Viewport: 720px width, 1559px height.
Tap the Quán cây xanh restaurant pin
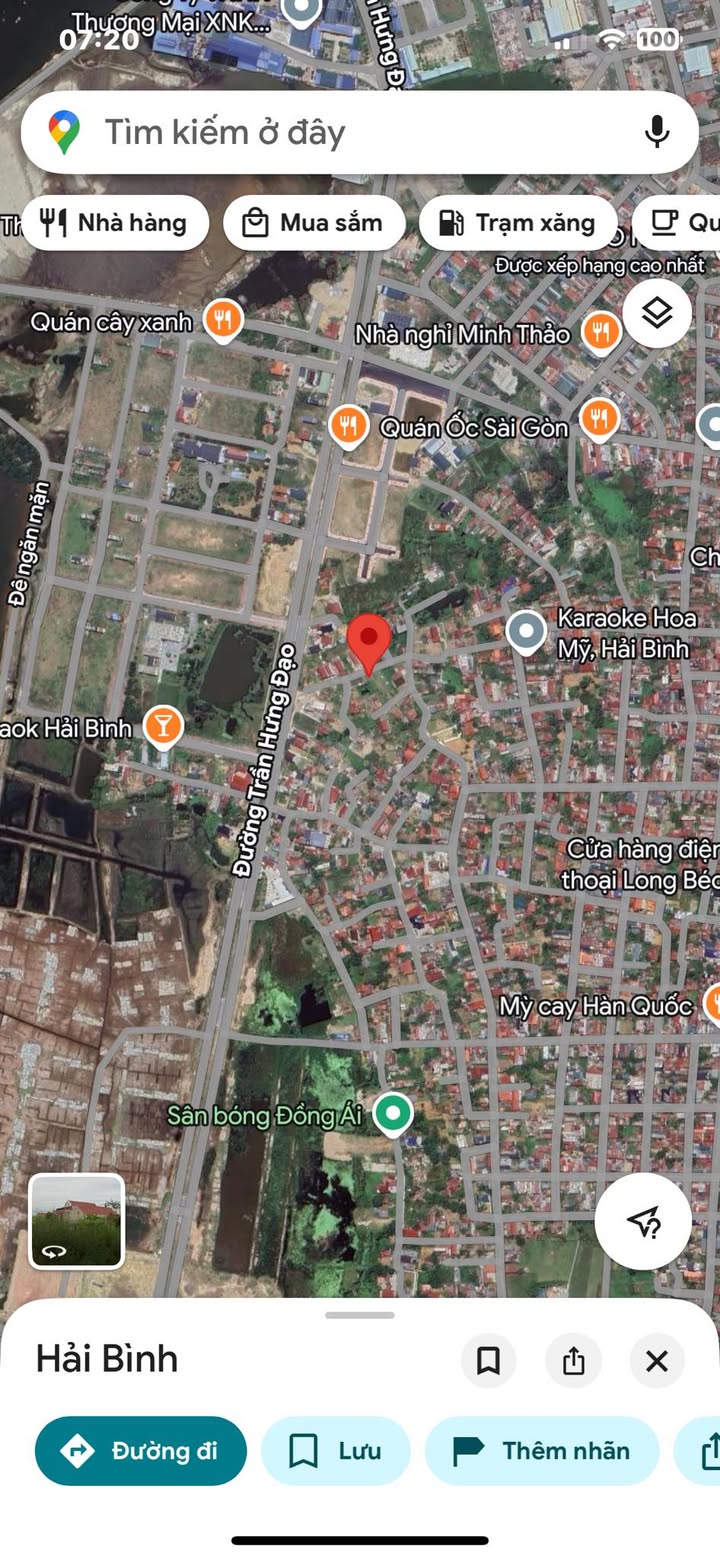(223, 321)
